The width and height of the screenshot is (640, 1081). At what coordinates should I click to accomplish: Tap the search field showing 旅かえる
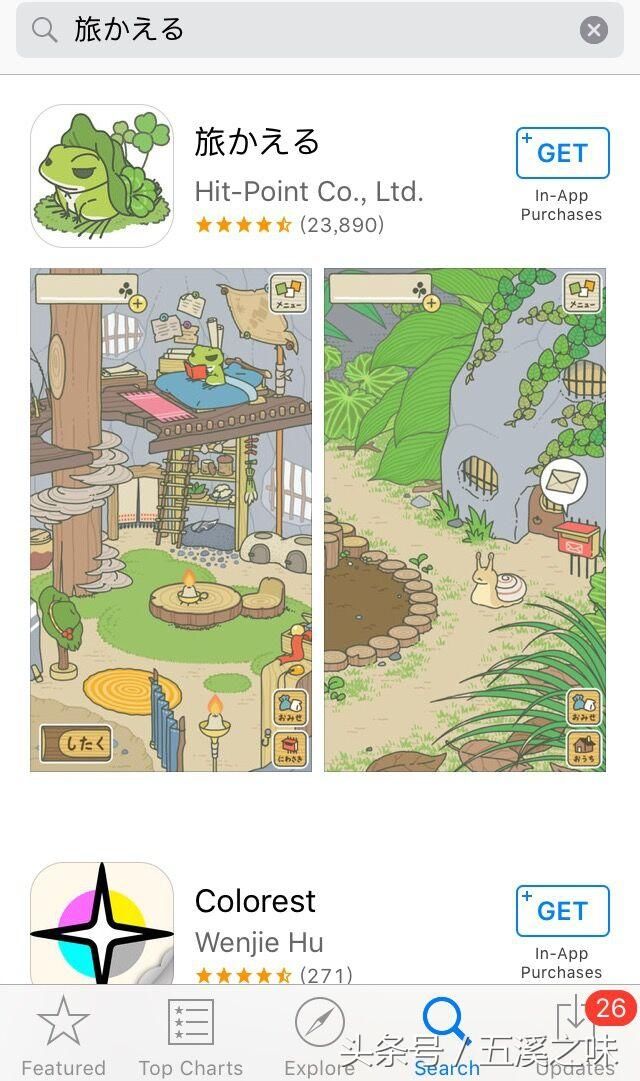[x=300, y=30]
